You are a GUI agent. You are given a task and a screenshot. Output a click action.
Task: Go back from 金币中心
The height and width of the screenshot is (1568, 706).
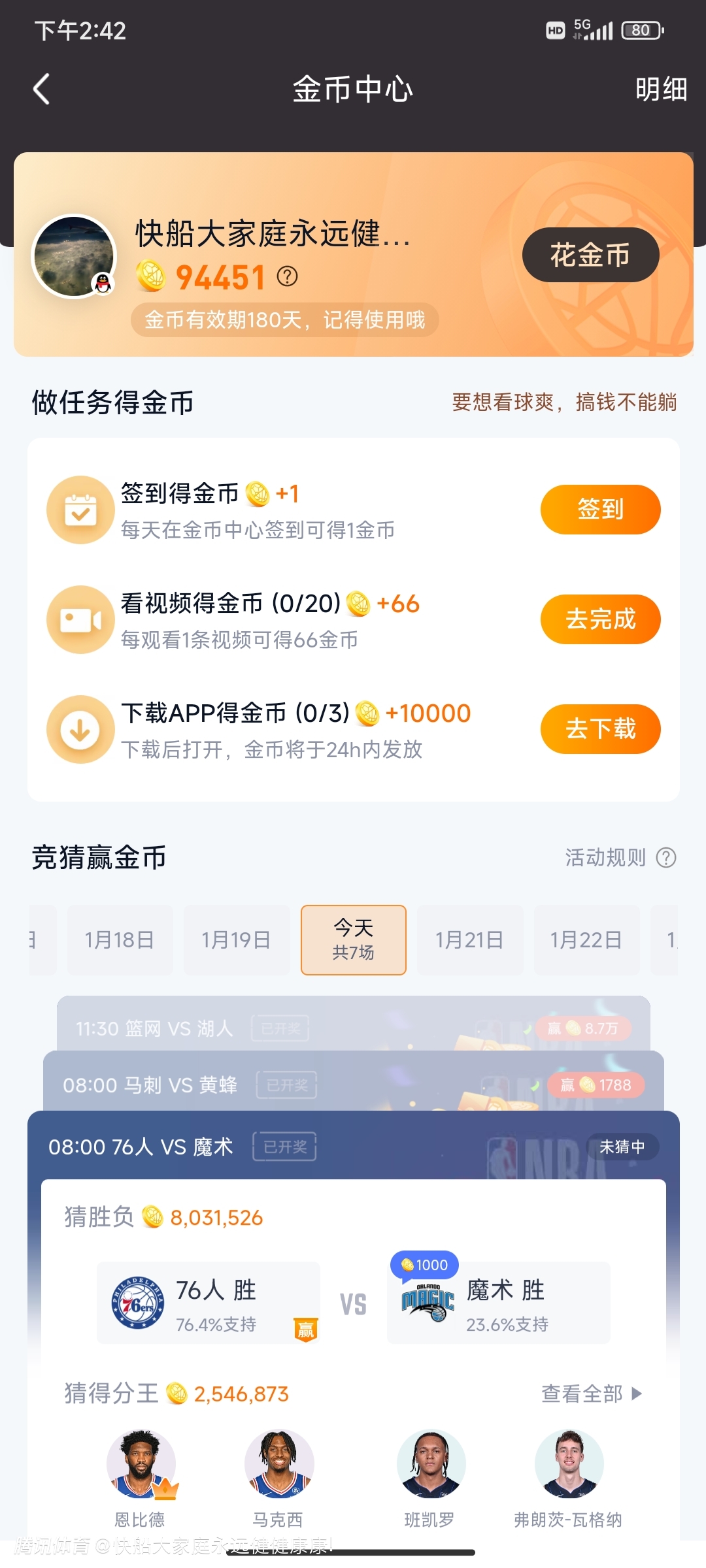pyautogui.click(x=42, y=90)
